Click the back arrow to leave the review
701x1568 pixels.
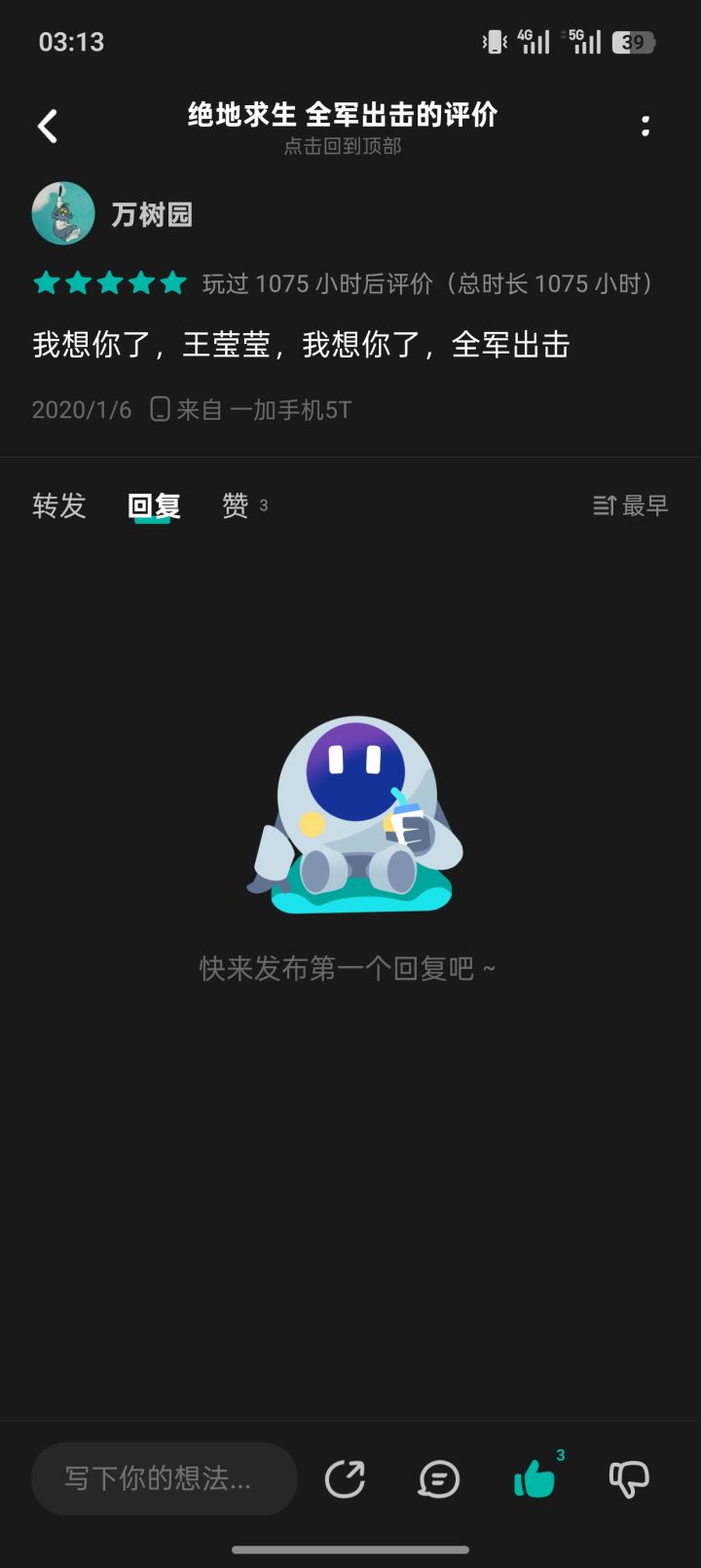(46, 127)
